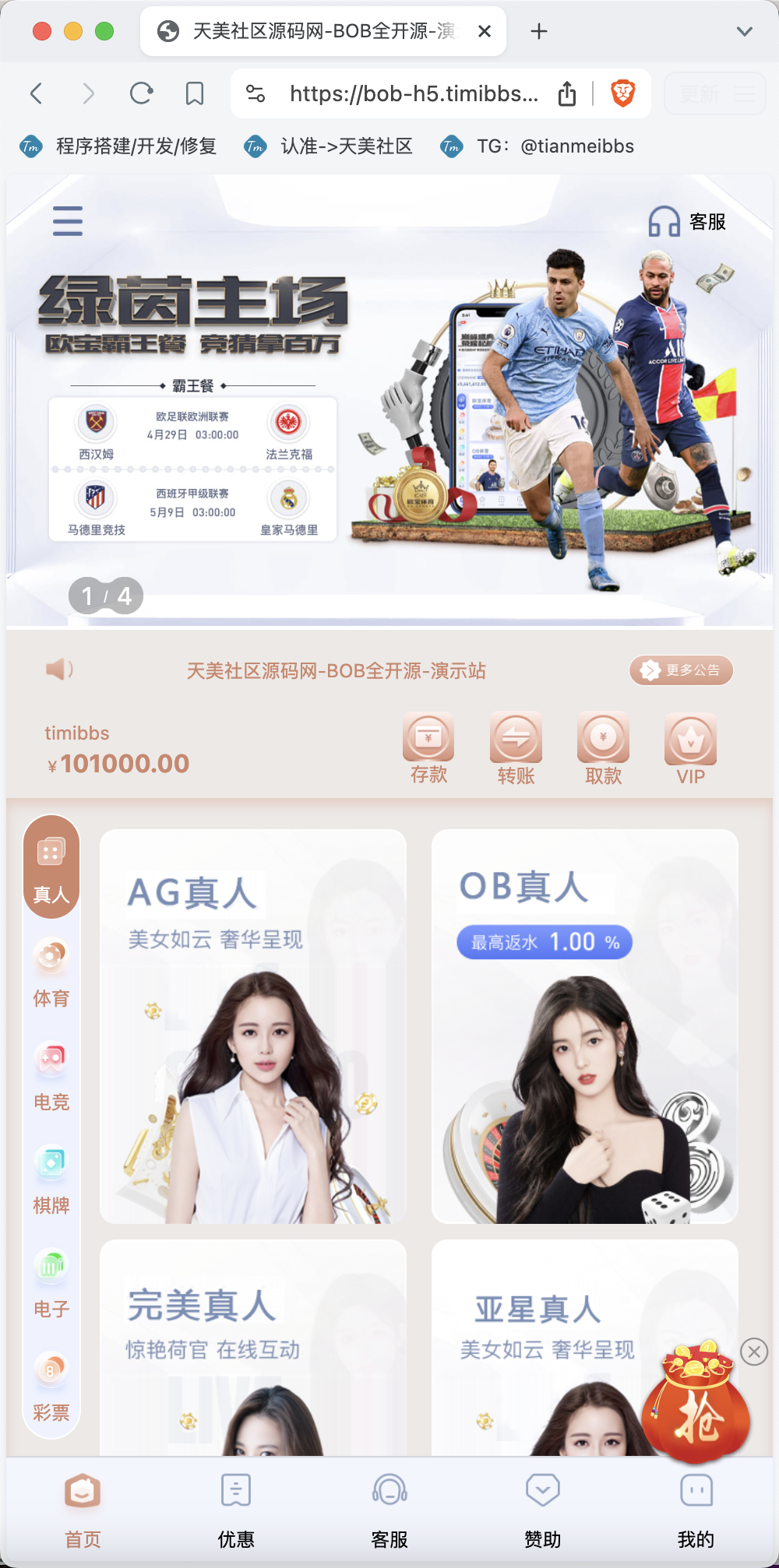Screen dimensions: 779x1568
Task: Select 取款 to withdraw
Action: pos(603,749)
